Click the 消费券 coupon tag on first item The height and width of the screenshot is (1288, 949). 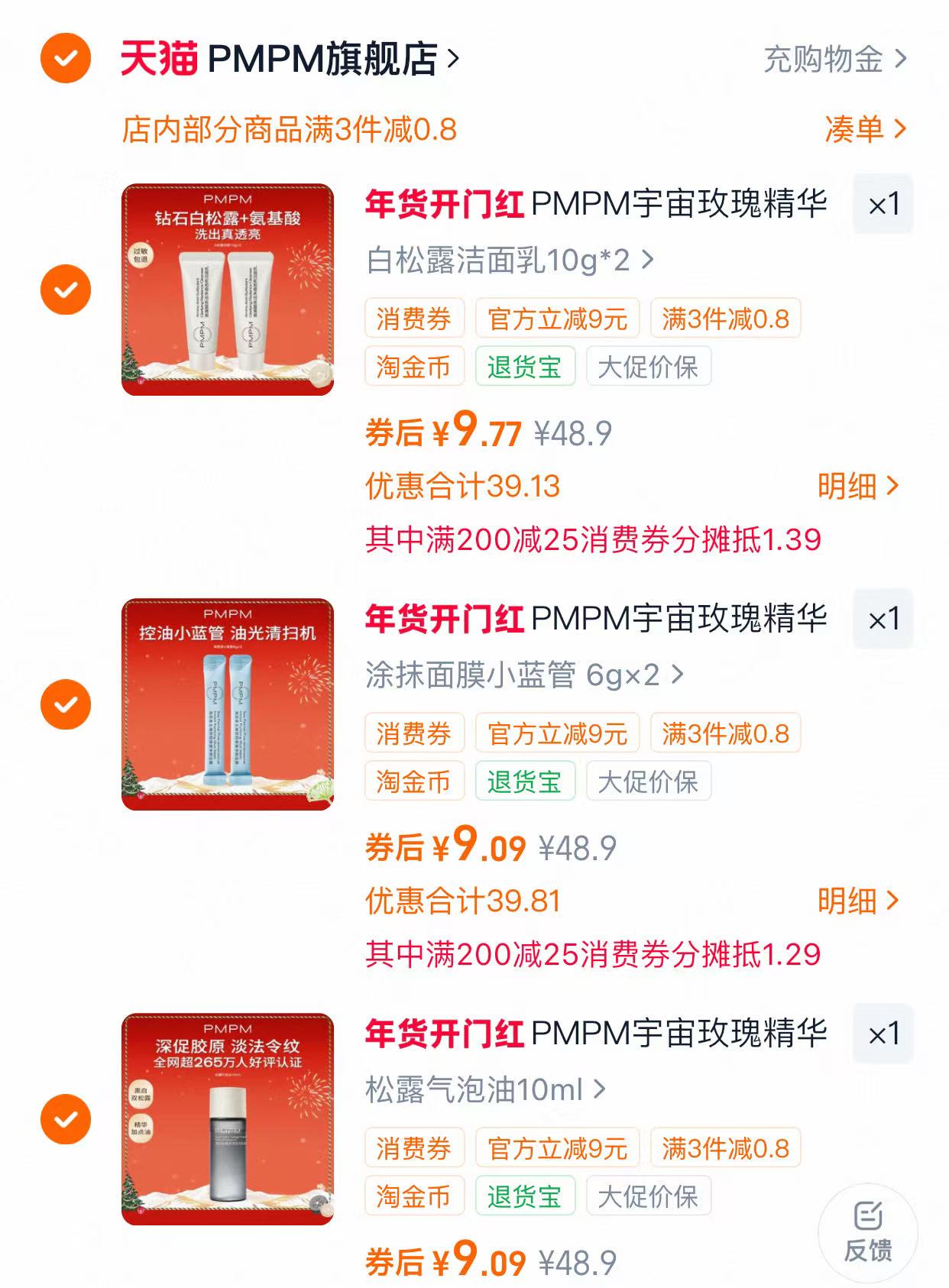coord(415,319)
